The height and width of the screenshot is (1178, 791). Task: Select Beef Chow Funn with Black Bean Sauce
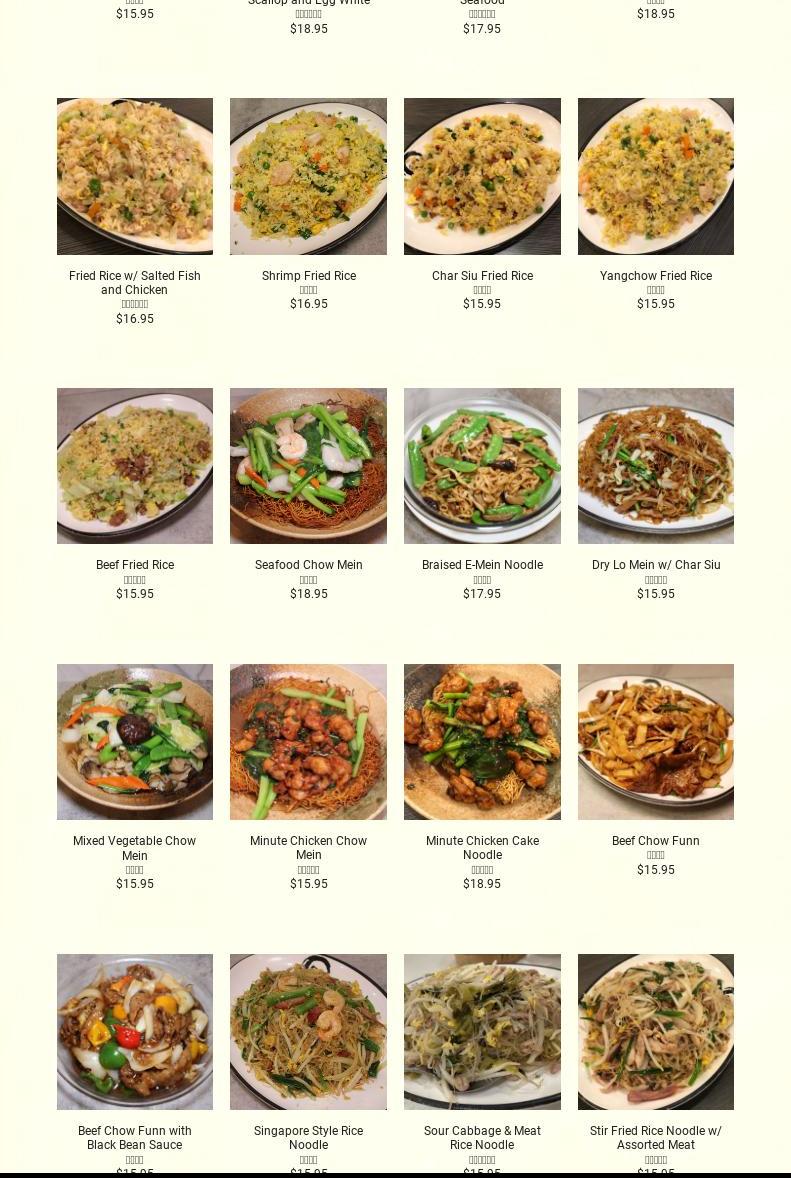pyautogui.click(x=135, y=1032)
